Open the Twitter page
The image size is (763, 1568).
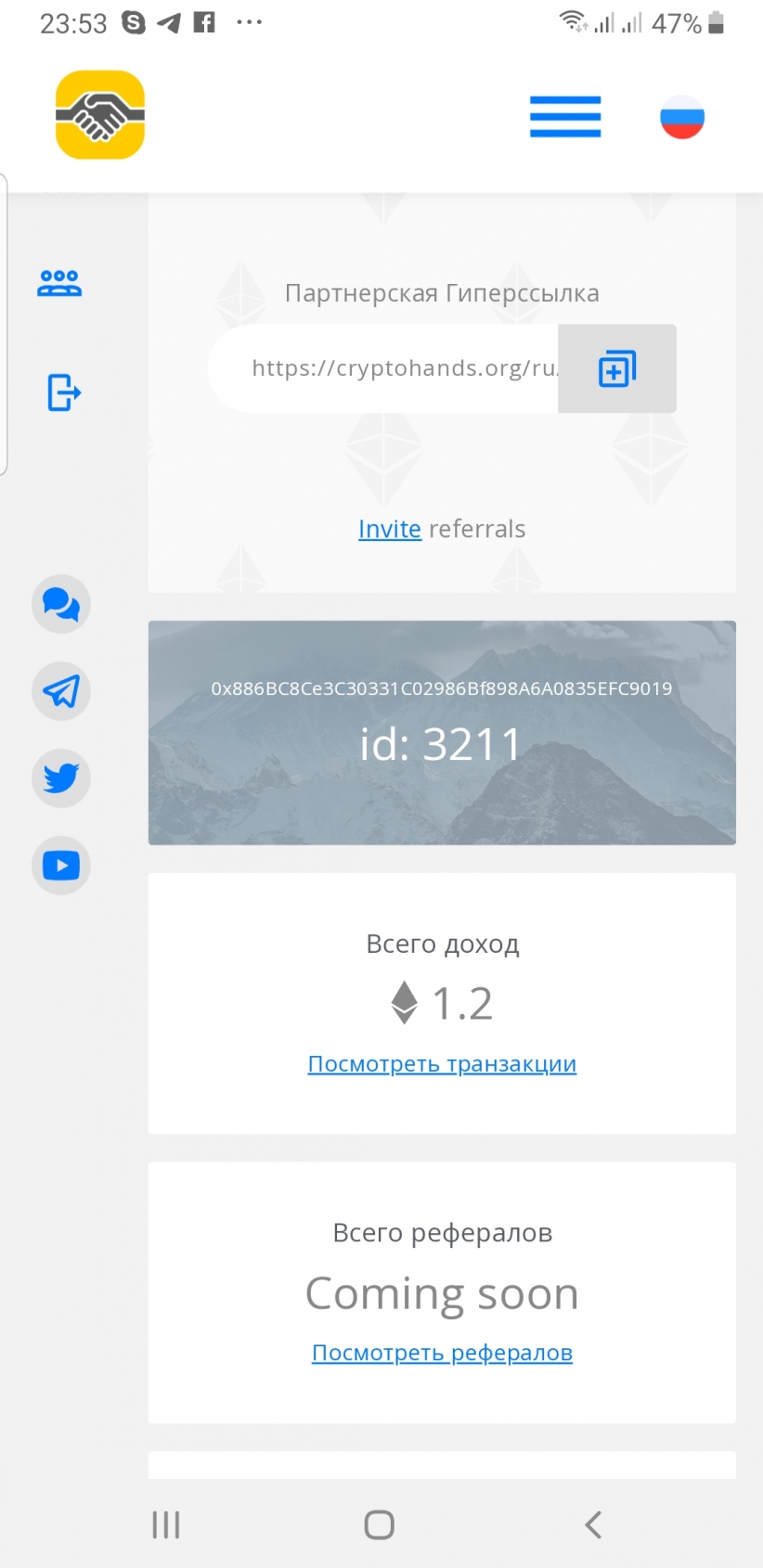click(x=61, y=778)
